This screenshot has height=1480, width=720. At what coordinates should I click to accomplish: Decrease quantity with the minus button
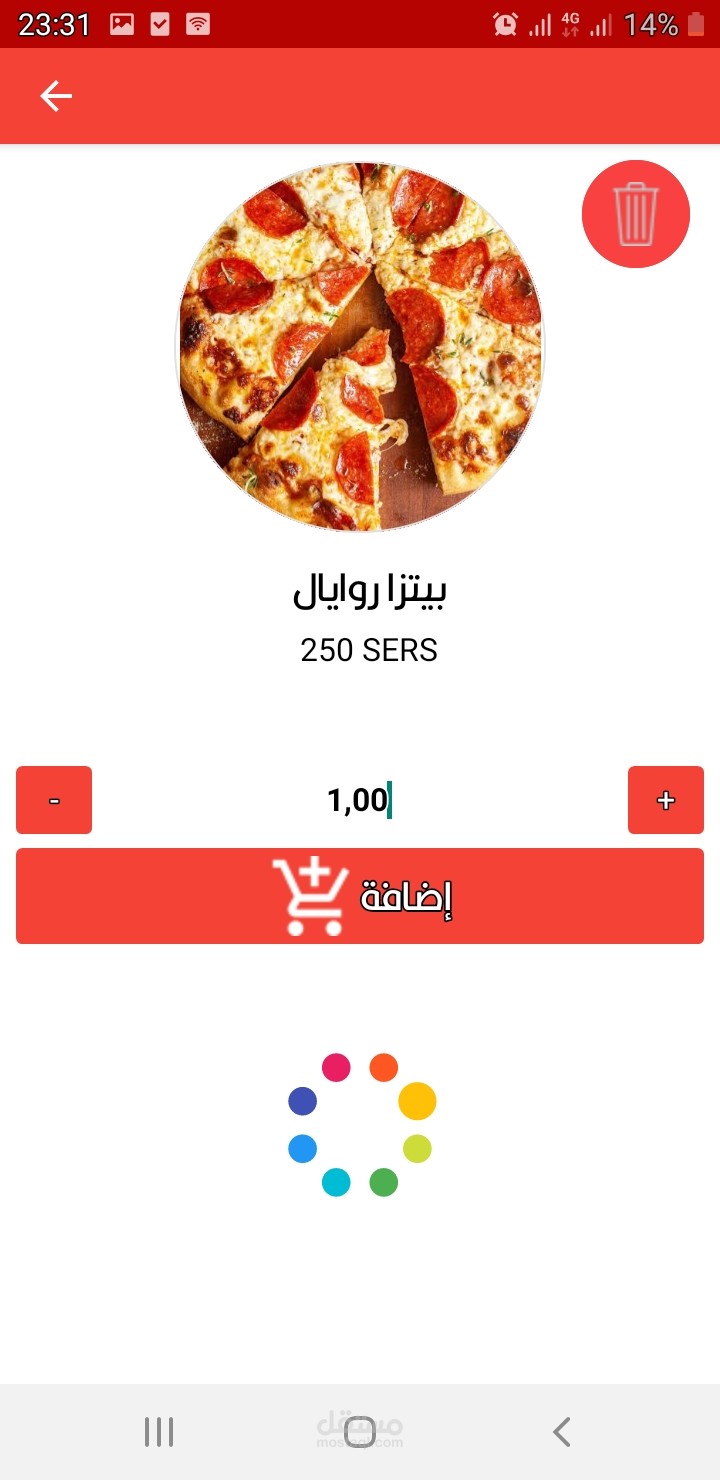pyautogui.click(x=54, y=800)
